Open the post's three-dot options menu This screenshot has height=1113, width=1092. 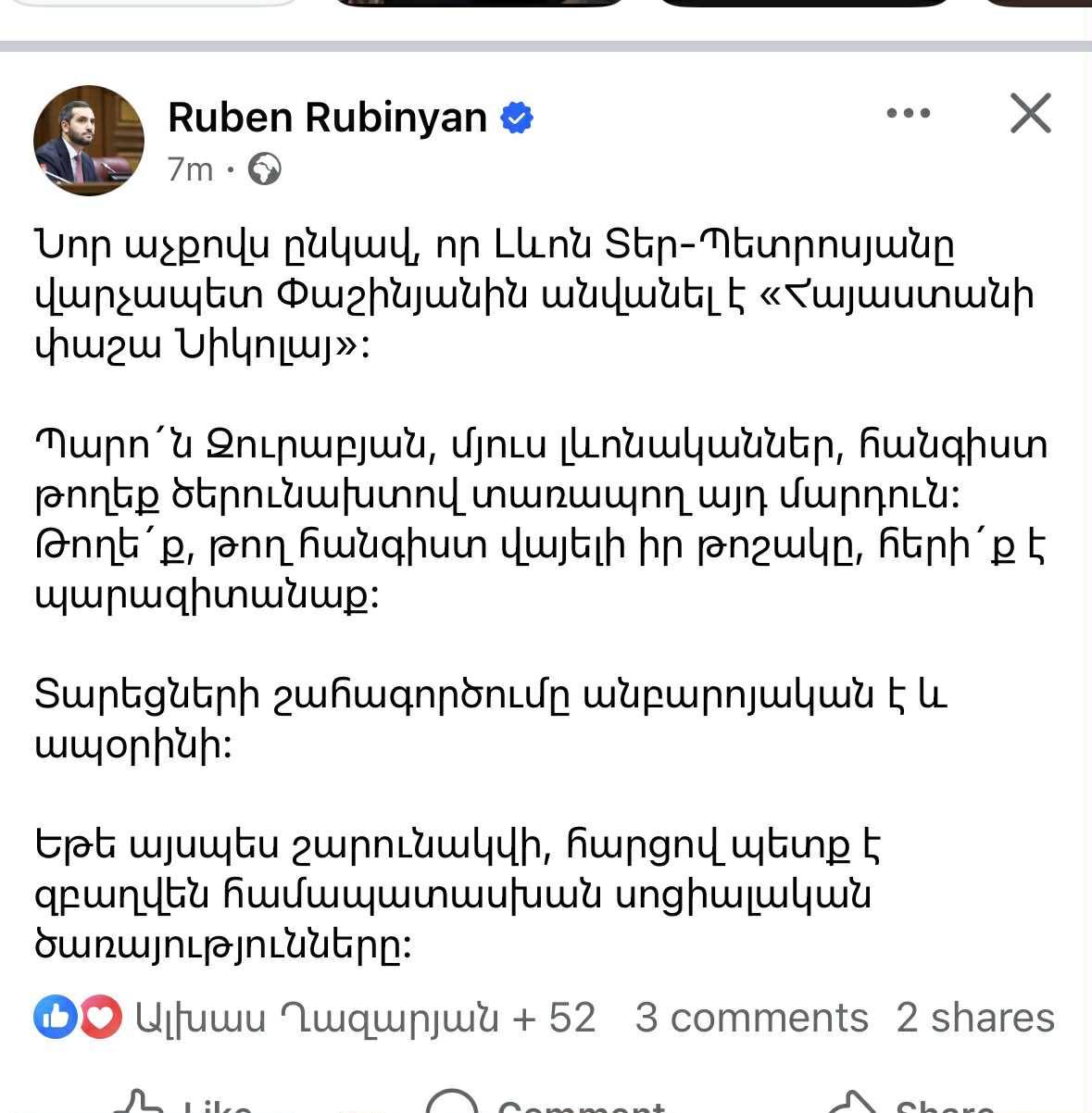point(908,113)
